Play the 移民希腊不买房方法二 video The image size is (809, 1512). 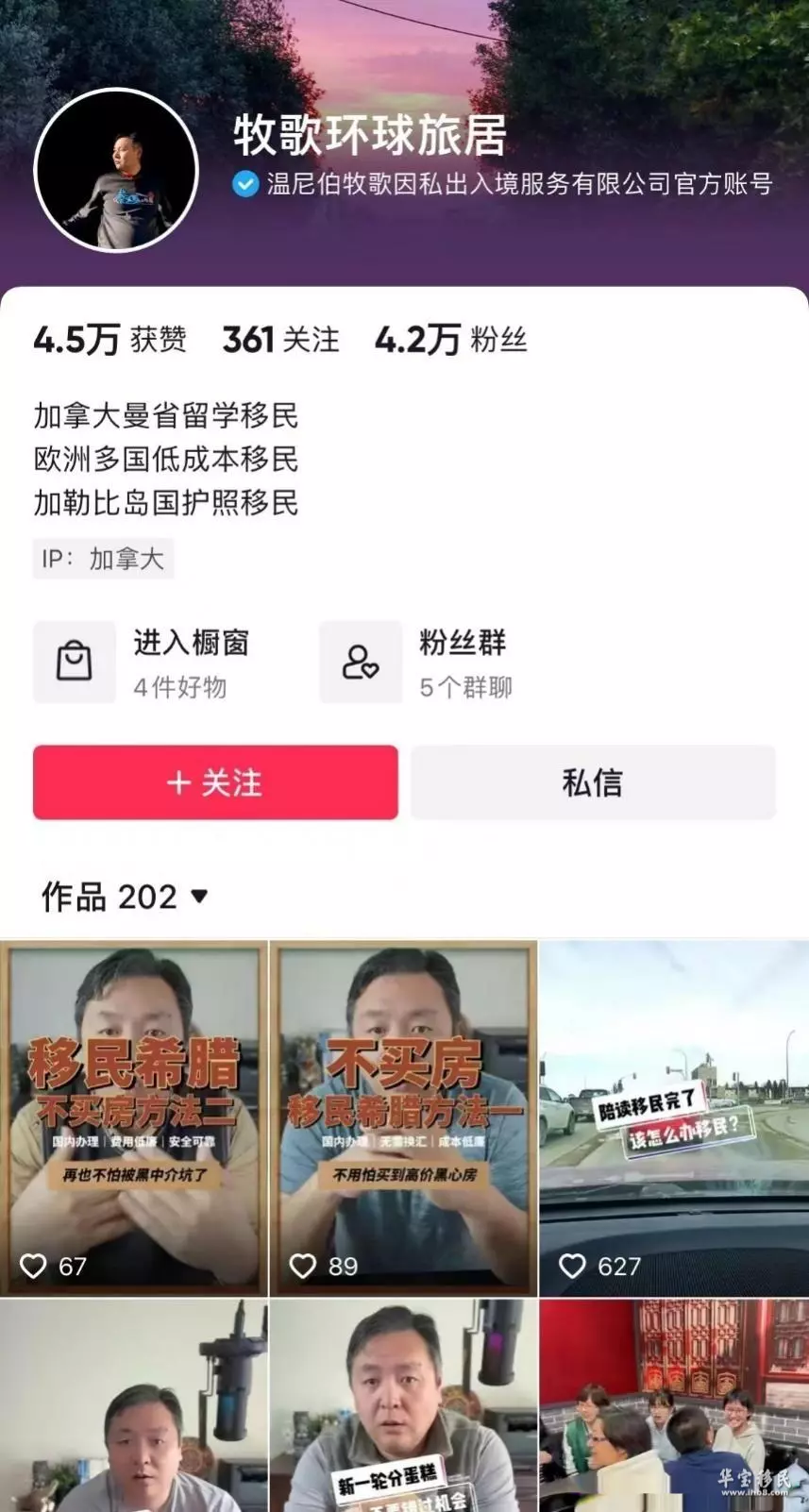click(134, 1118)
